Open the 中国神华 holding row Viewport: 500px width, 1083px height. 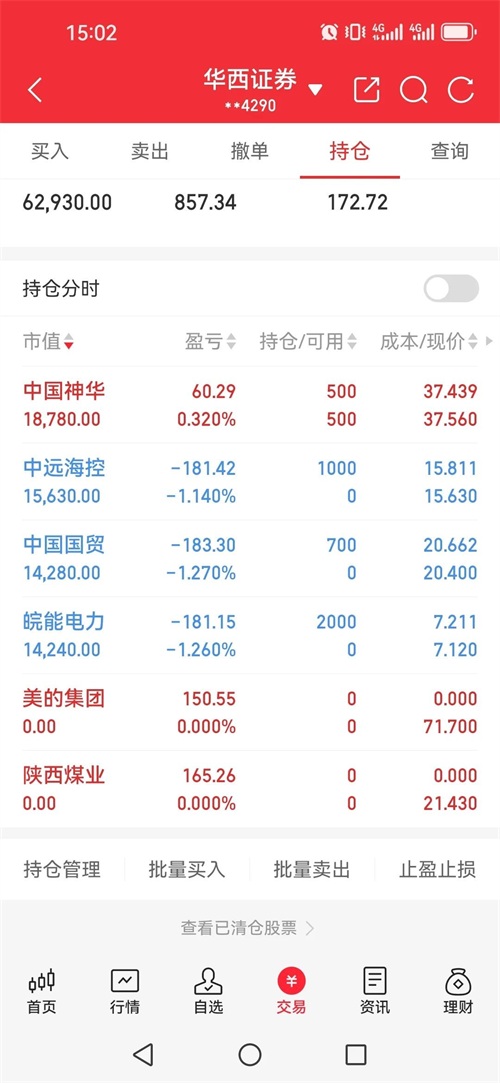click(250, 405)
